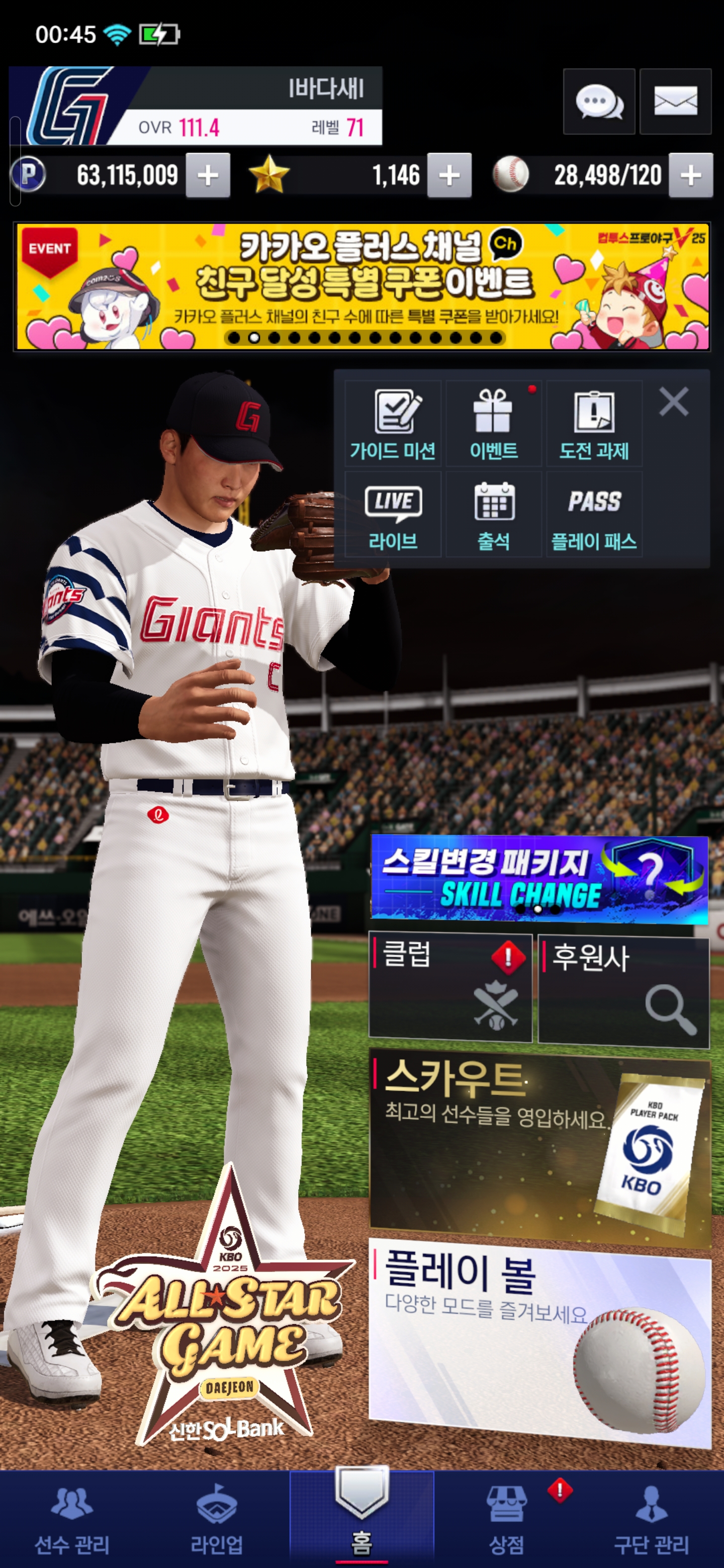Open 가이드 미션 guide missions
Image resolution: width=724 pixels, height=1568 pixels.
(393, 424)
